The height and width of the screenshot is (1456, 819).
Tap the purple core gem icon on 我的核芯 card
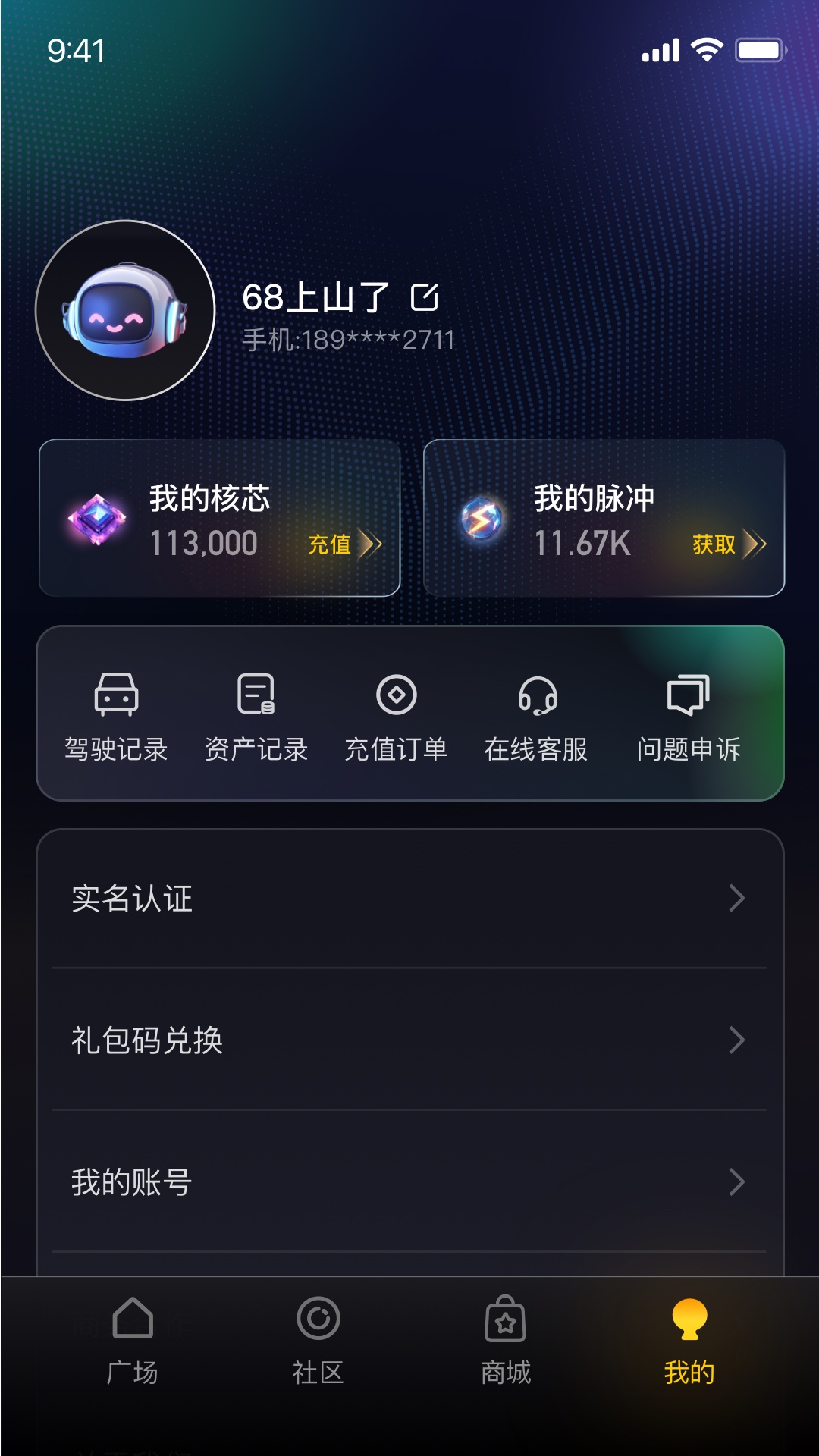click(98, 520)
